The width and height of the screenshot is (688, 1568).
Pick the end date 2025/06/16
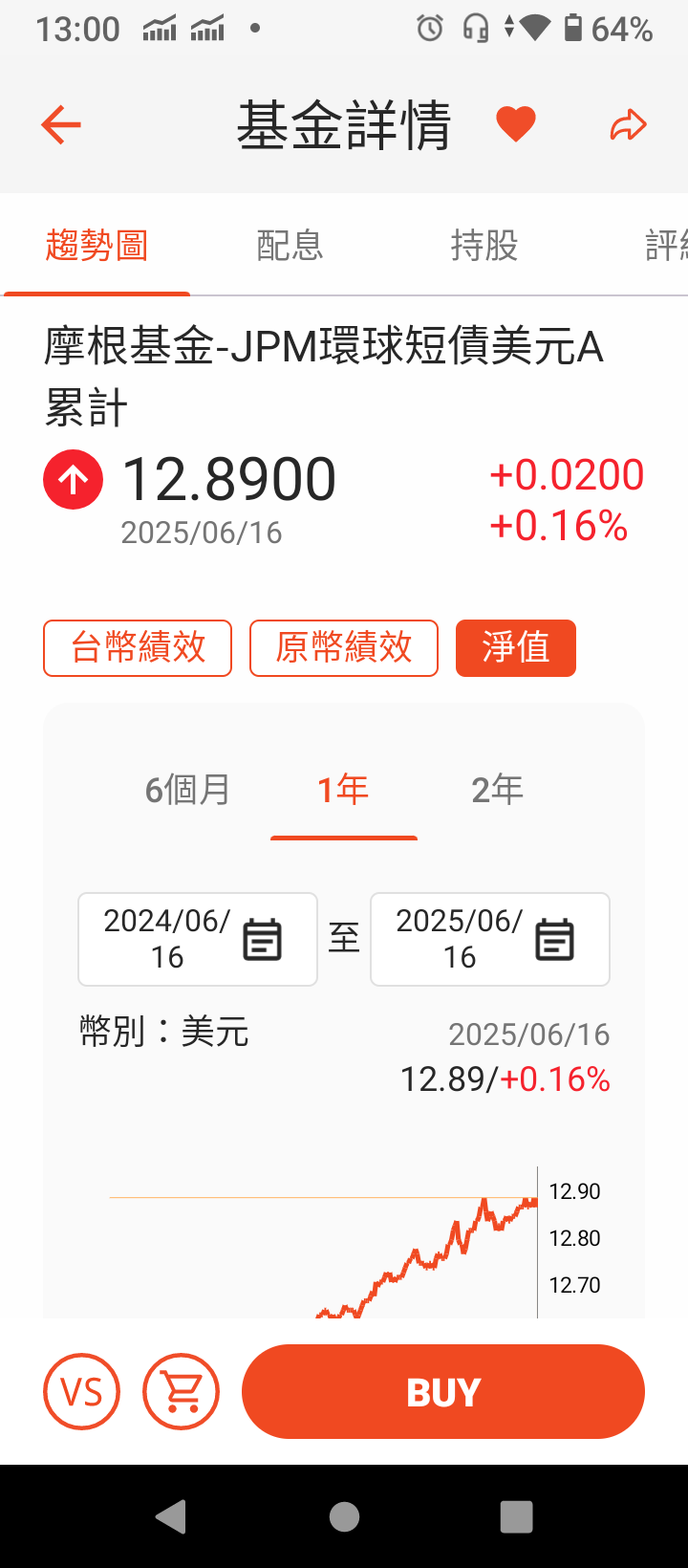click(490, 939)
